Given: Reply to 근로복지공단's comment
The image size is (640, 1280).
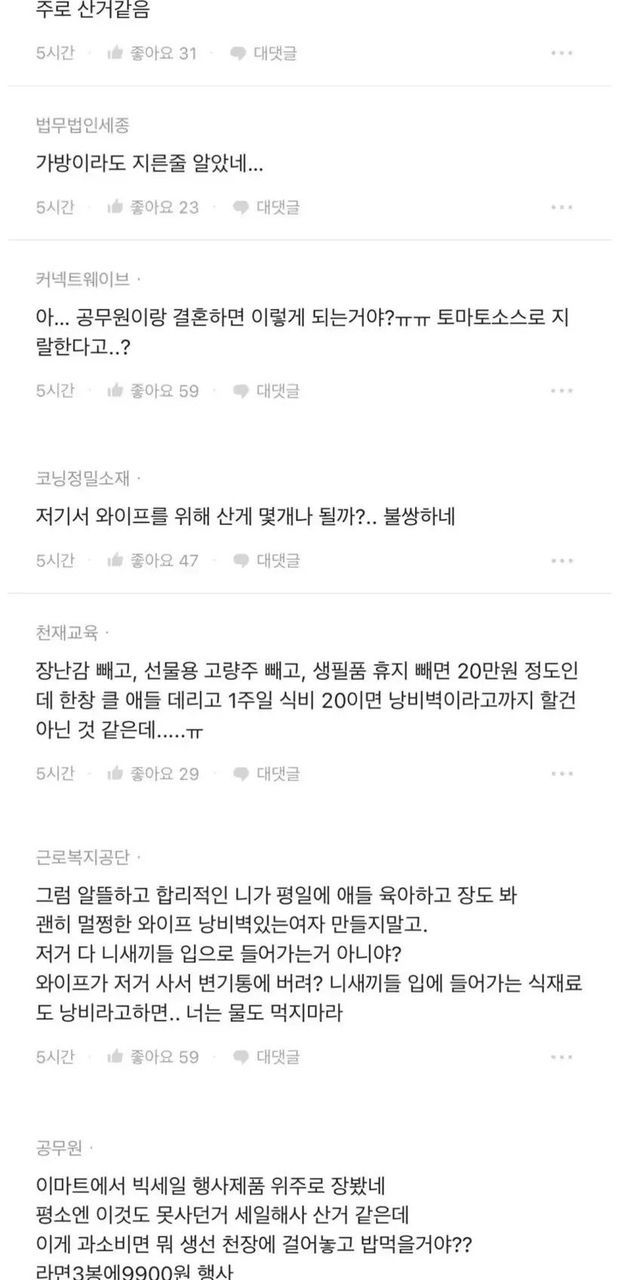Looking at the screenshot, I should [266, 1056].
